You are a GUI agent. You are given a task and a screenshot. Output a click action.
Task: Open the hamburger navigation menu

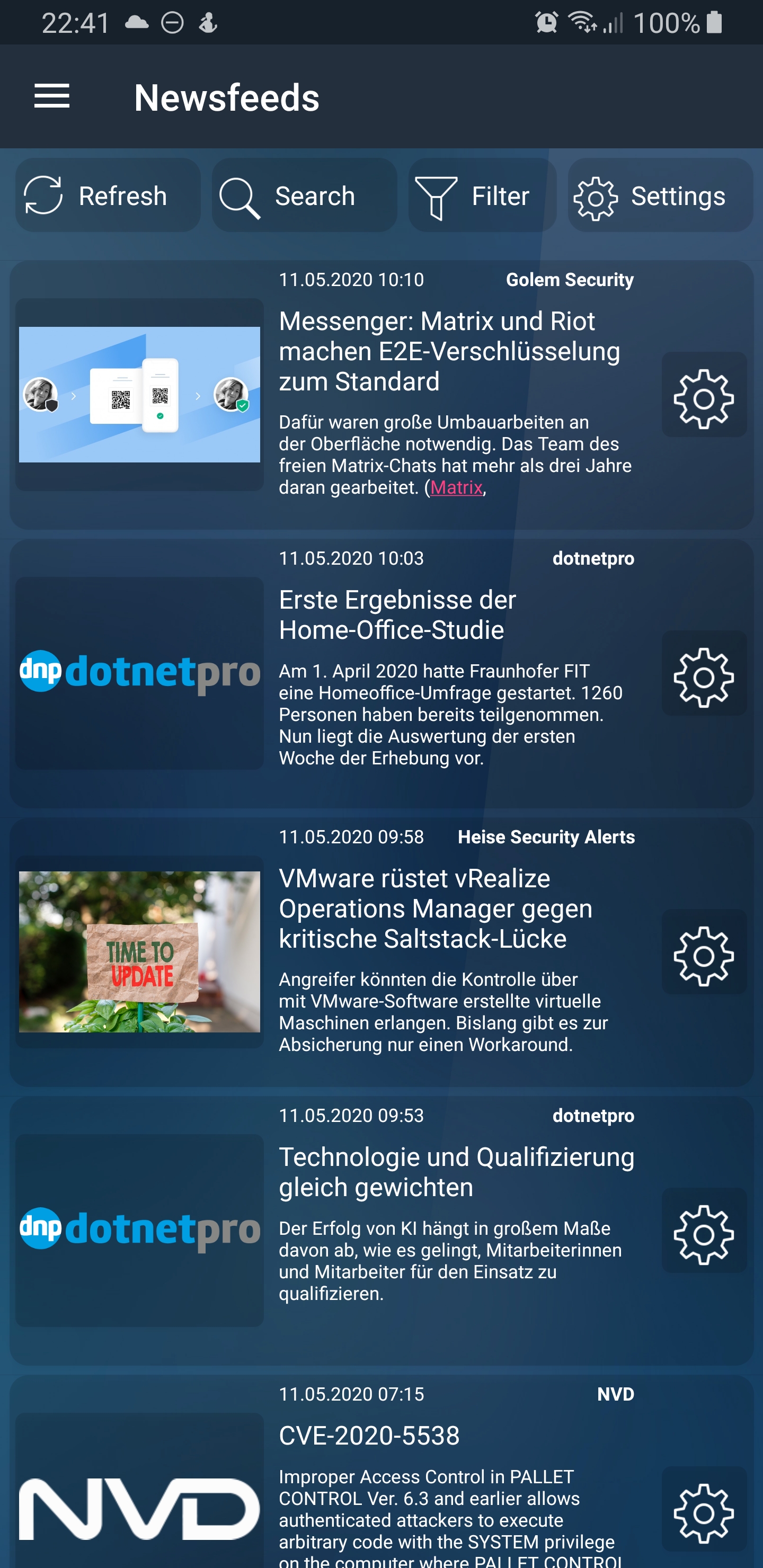pos(52,97)
